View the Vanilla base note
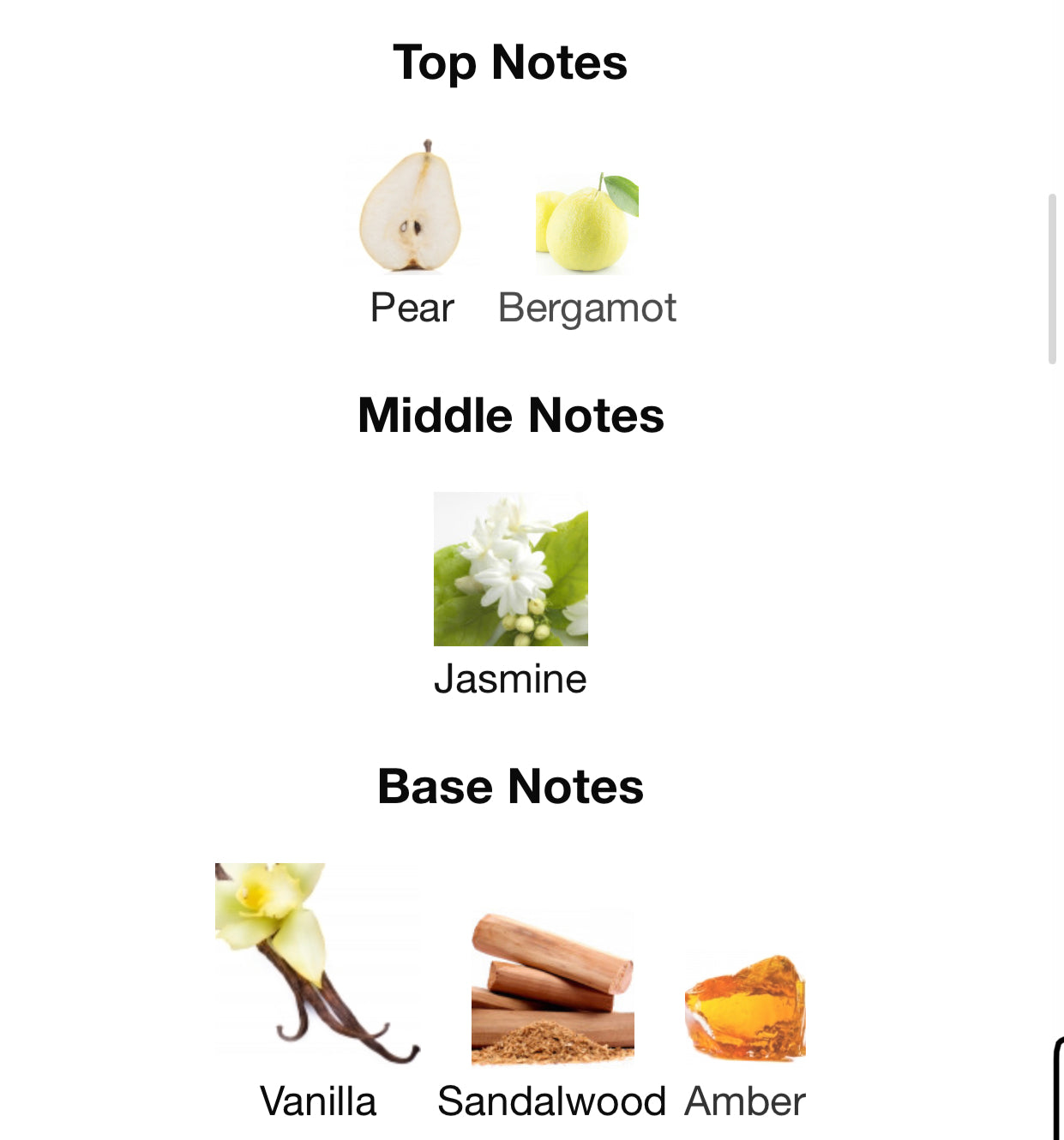Image resolution: width=1064 pixels, height=1140 pixels. point(317,964)
